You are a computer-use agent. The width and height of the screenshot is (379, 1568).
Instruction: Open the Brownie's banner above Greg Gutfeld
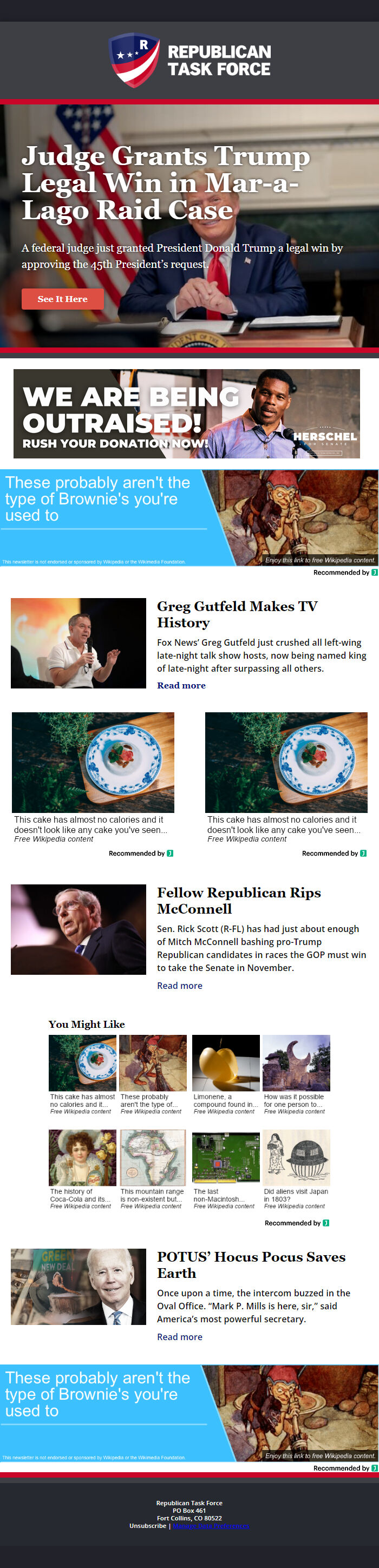pos(189,517)
